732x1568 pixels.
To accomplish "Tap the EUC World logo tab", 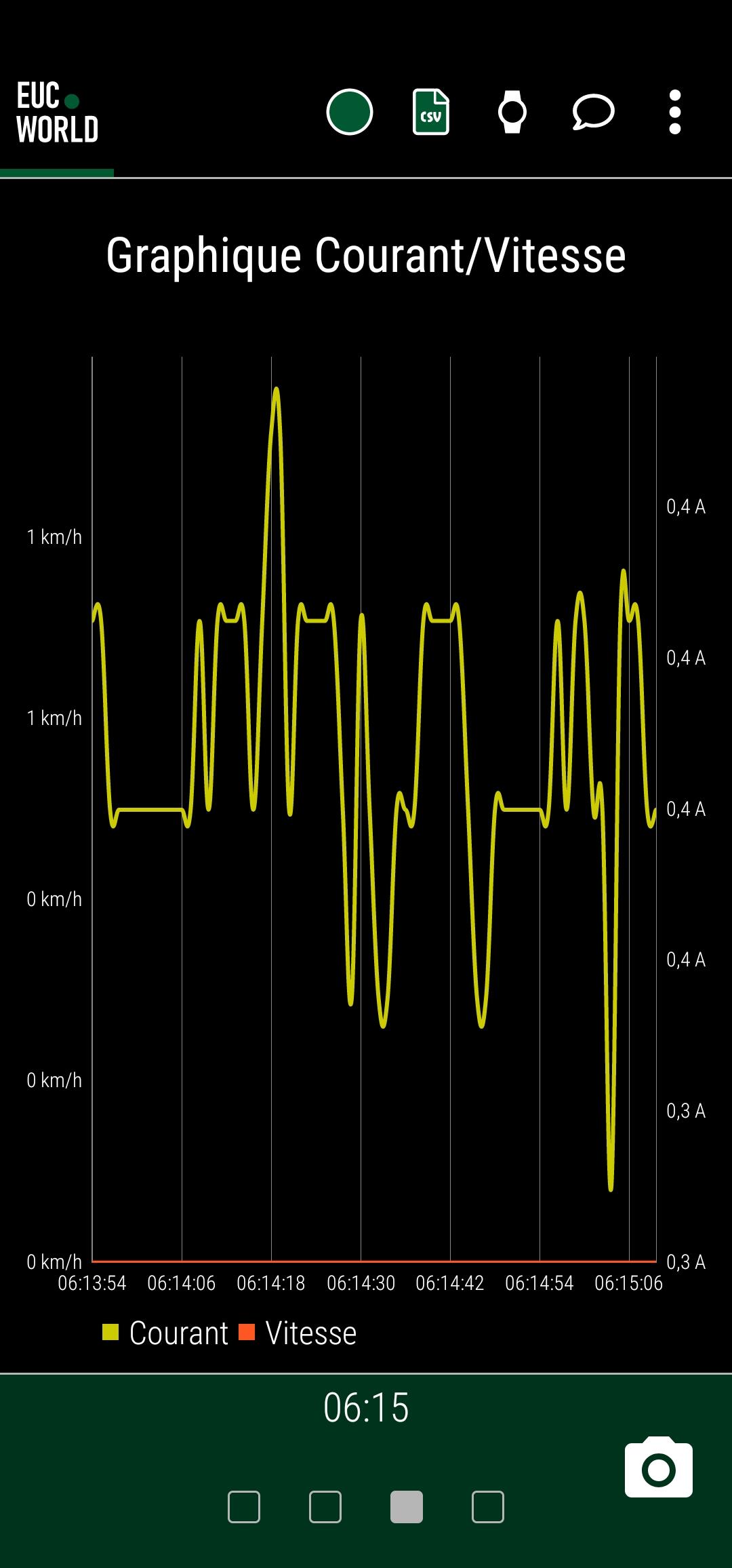I will point(57,113).
